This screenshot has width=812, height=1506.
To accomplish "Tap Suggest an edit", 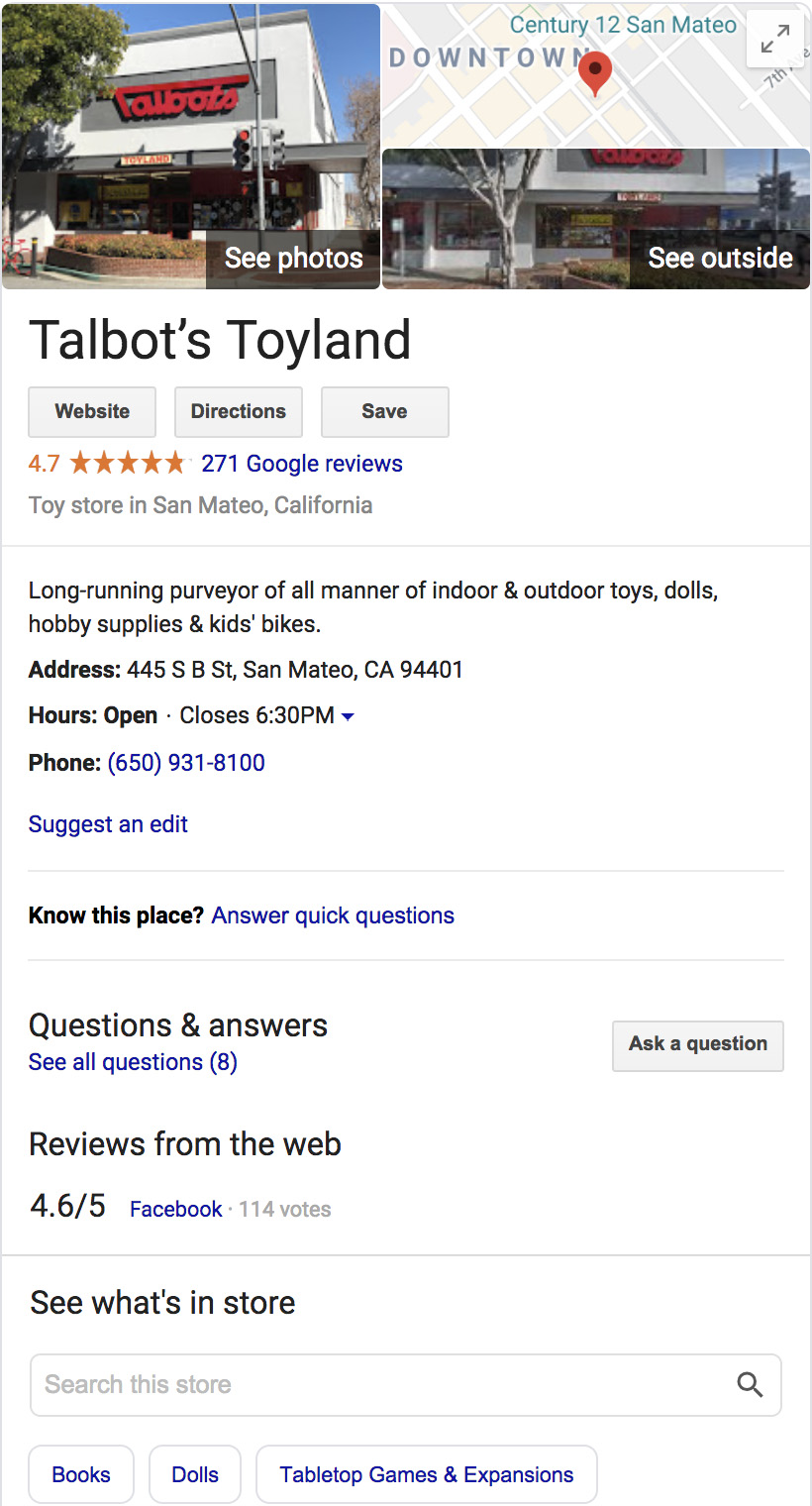I will point(108,824).
